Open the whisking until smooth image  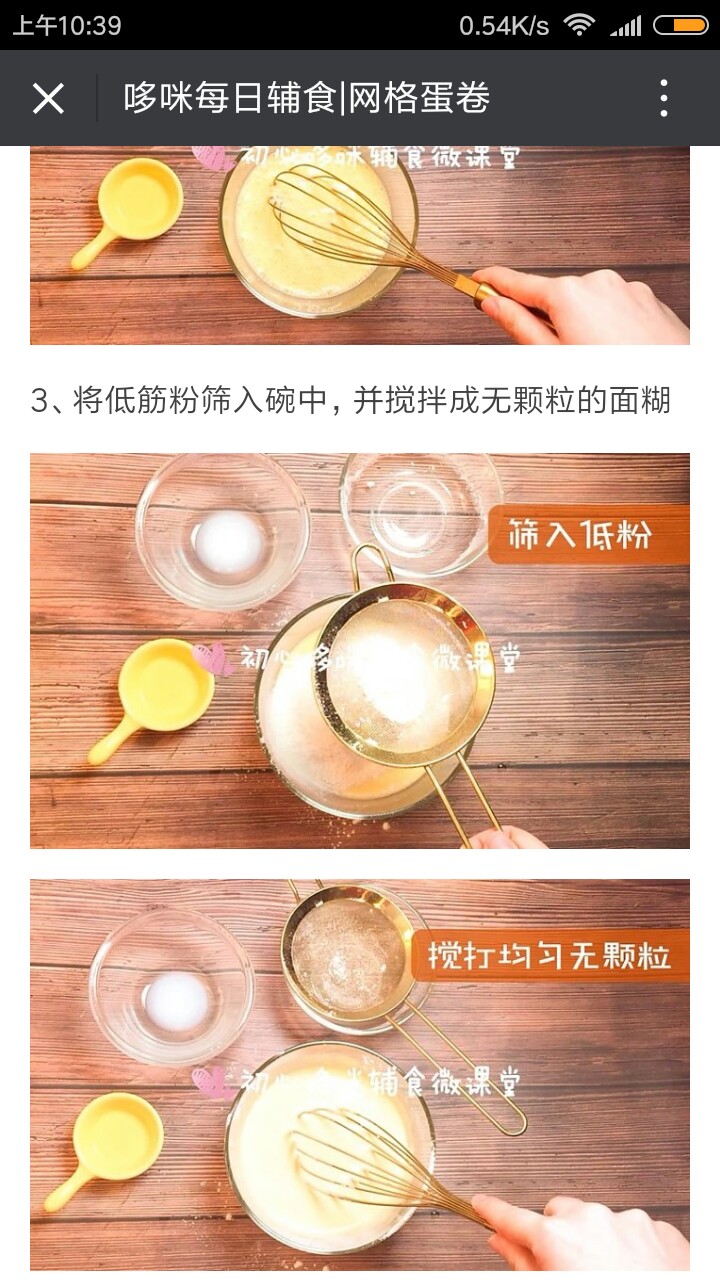point(360,1075)
